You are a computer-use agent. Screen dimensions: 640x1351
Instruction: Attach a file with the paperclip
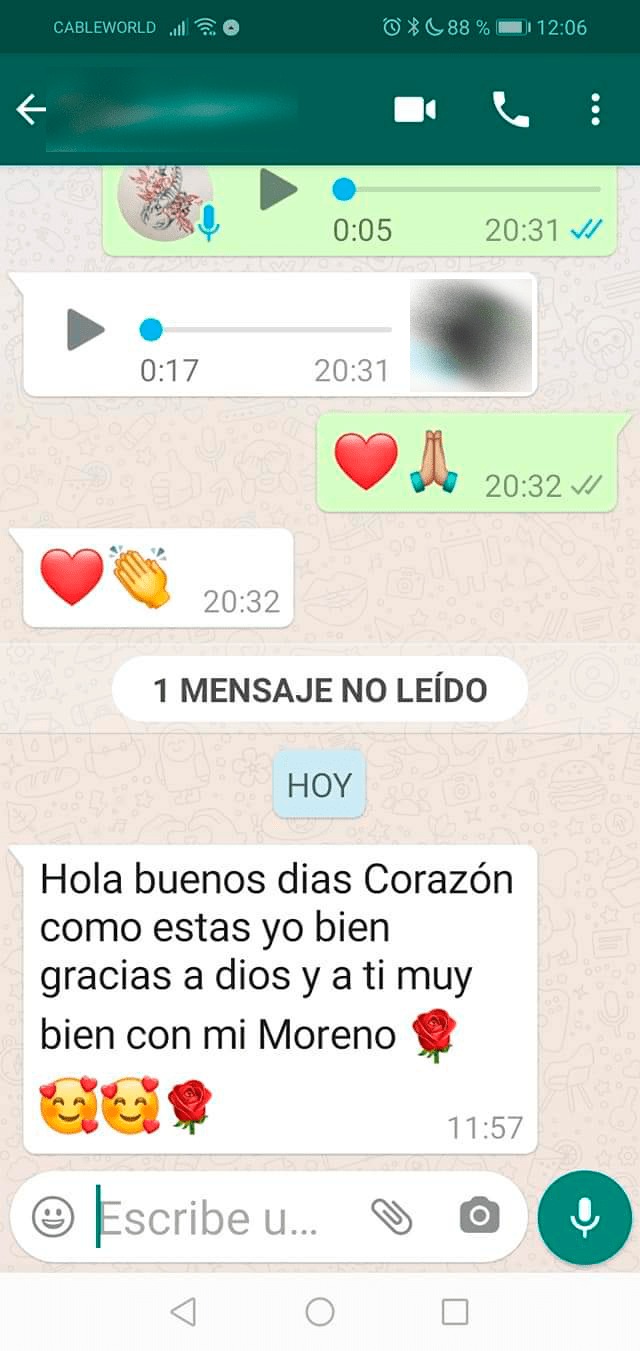click(391, 1216)
